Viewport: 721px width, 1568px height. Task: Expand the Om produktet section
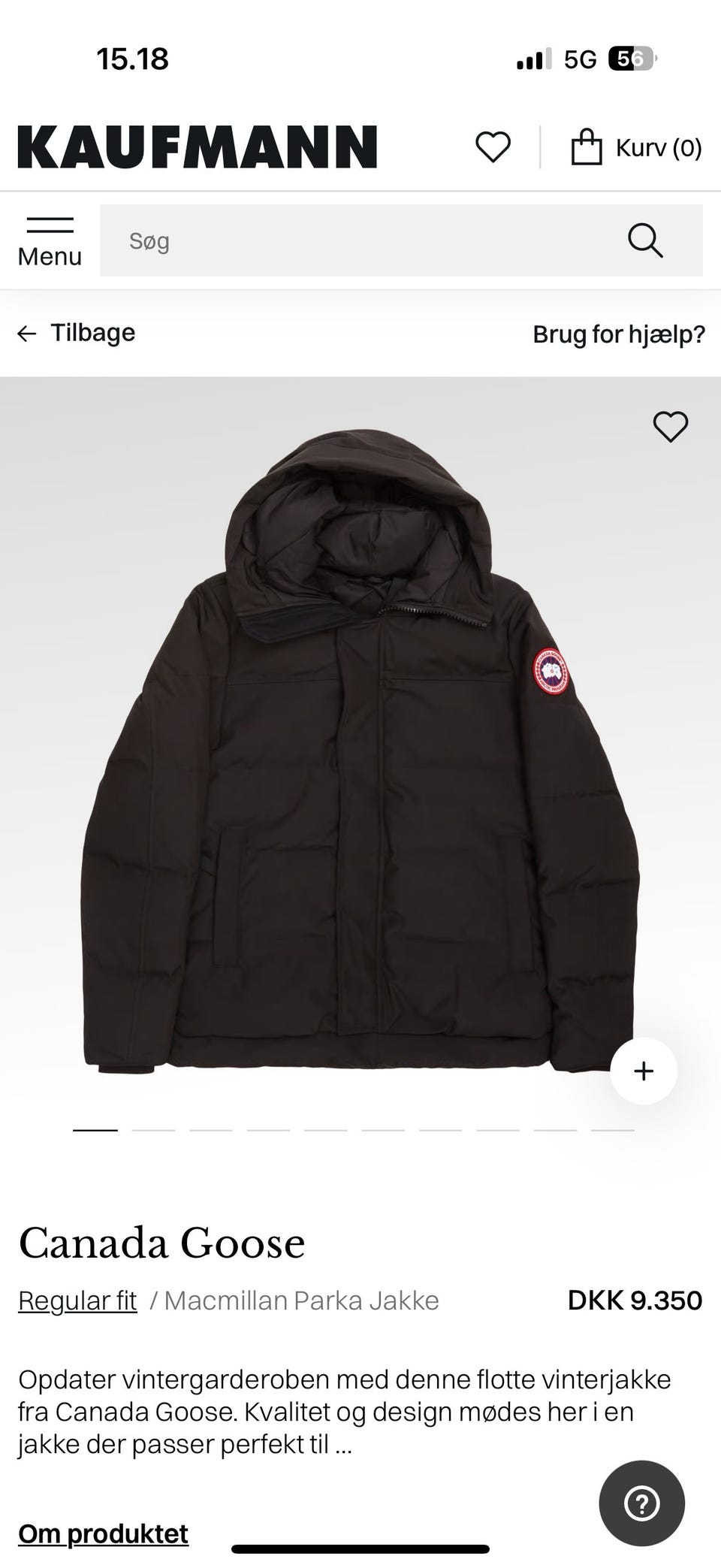(104, 1533)
